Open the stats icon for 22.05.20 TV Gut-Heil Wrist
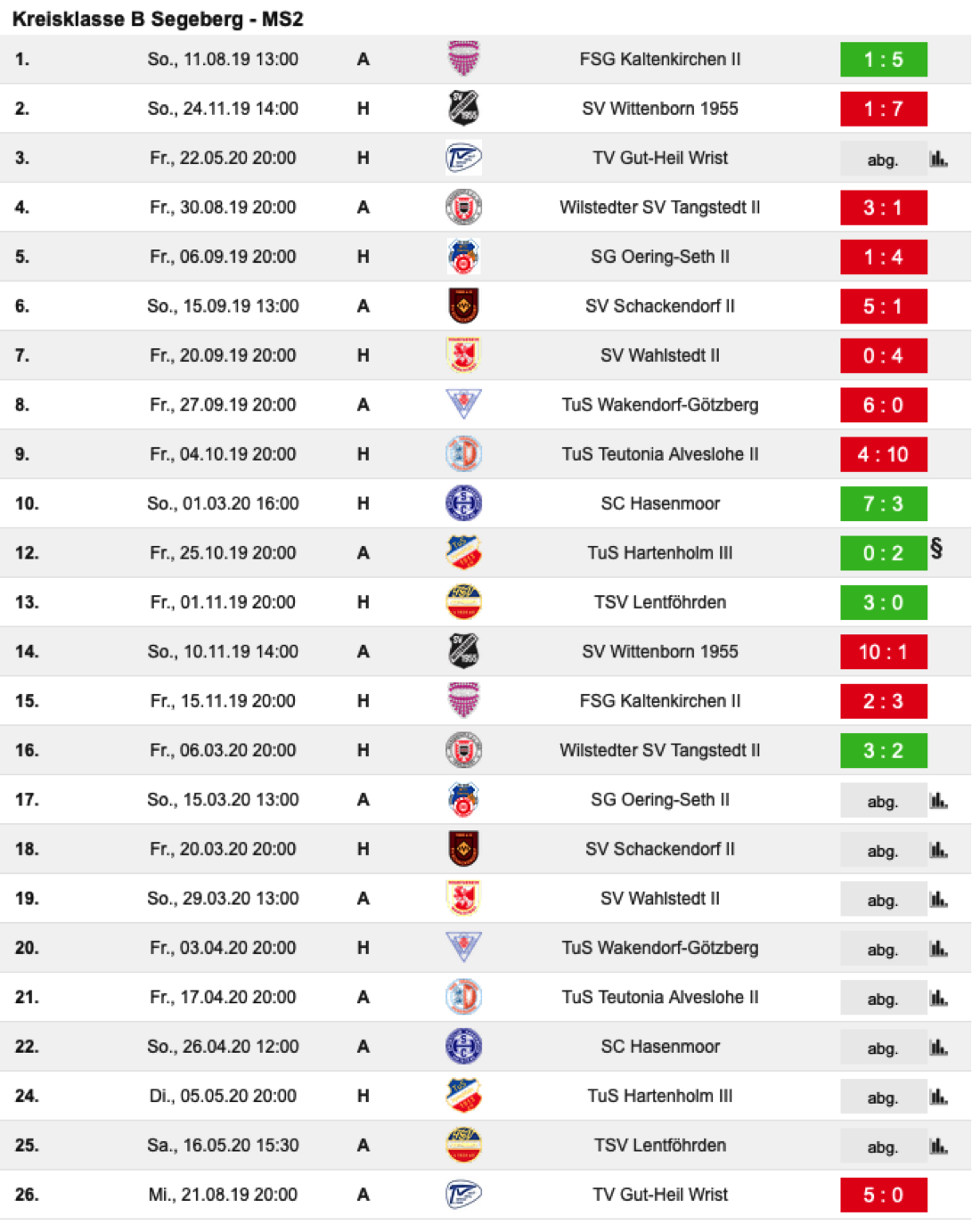The height and width of the screenshot is (1224, 980). click(939, 159)
